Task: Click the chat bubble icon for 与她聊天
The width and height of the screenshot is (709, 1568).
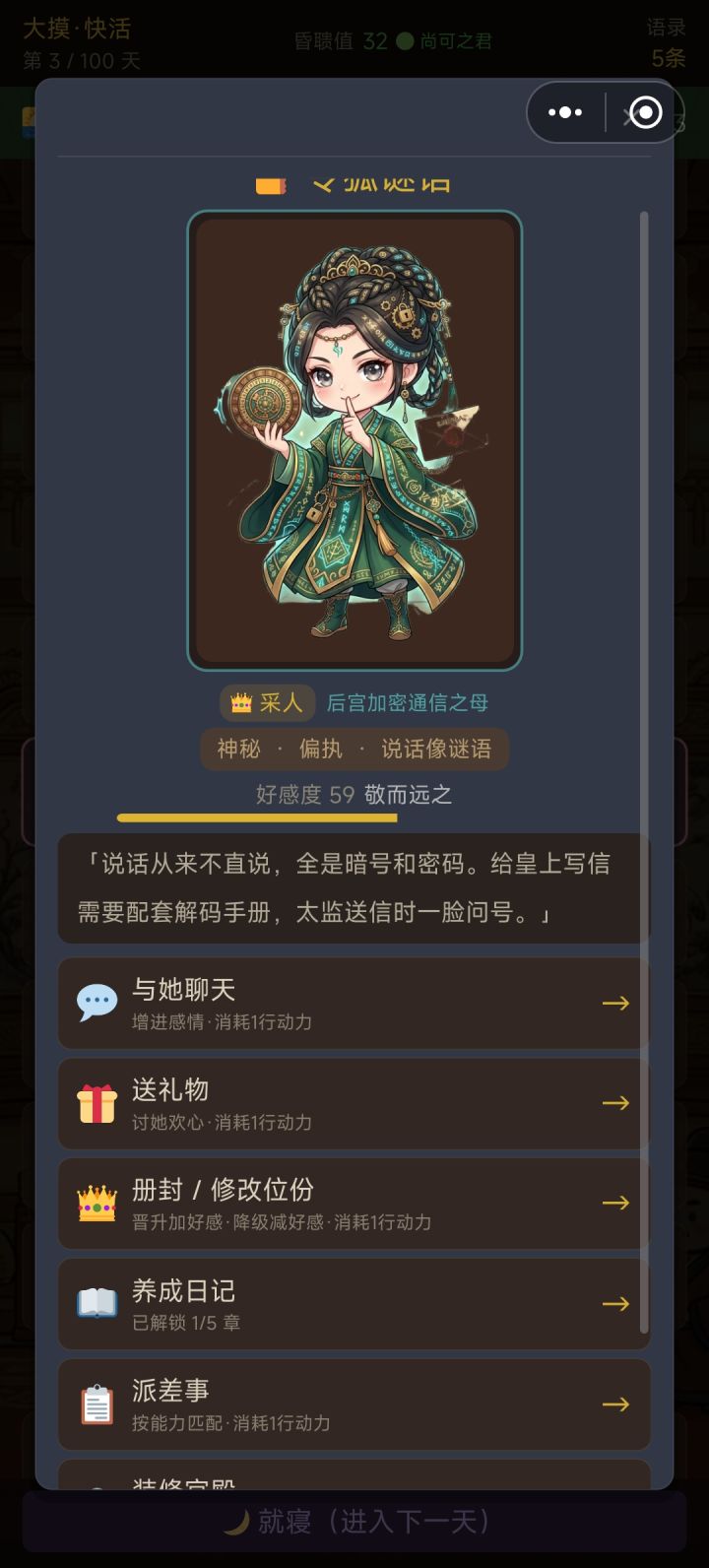Action: [x=96, y=1002]
